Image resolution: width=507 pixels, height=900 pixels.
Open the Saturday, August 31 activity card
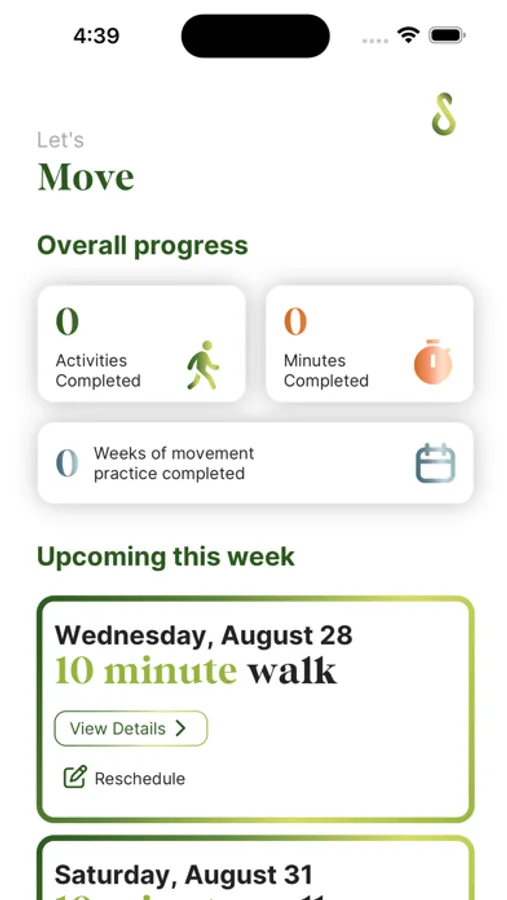(x=256, y=868)
